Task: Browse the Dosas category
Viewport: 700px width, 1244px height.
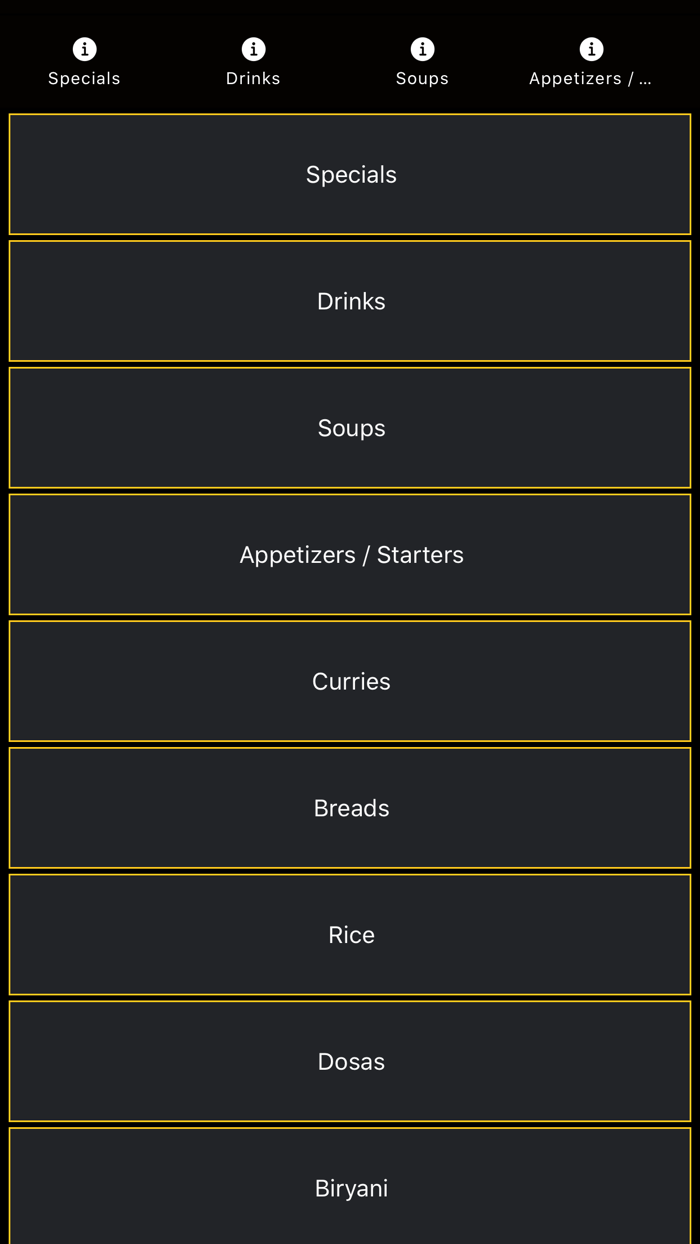Action: point(350,1061)
